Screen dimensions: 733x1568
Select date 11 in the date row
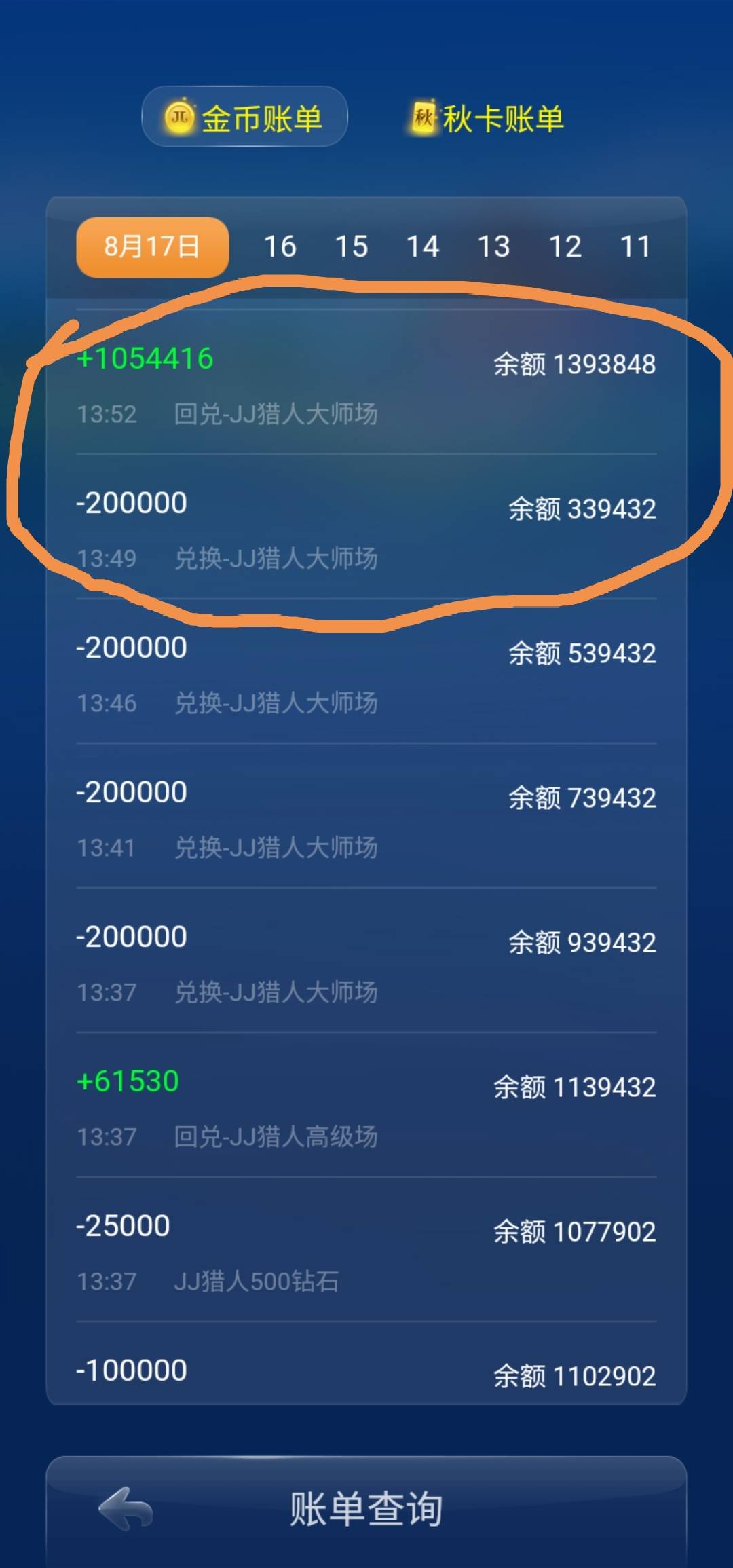coord(636,246)
